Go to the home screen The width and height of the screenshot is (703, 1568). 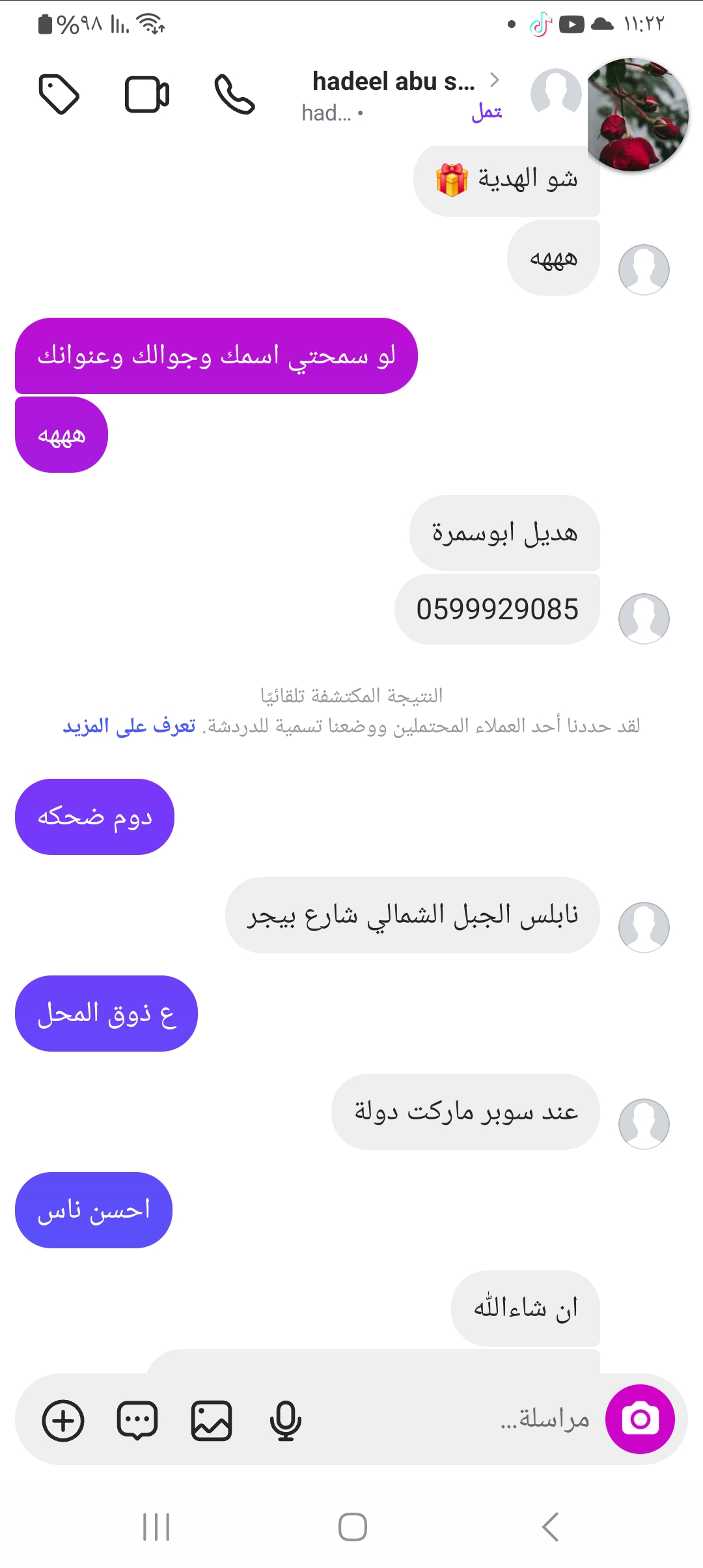[x=352, y=1527]
